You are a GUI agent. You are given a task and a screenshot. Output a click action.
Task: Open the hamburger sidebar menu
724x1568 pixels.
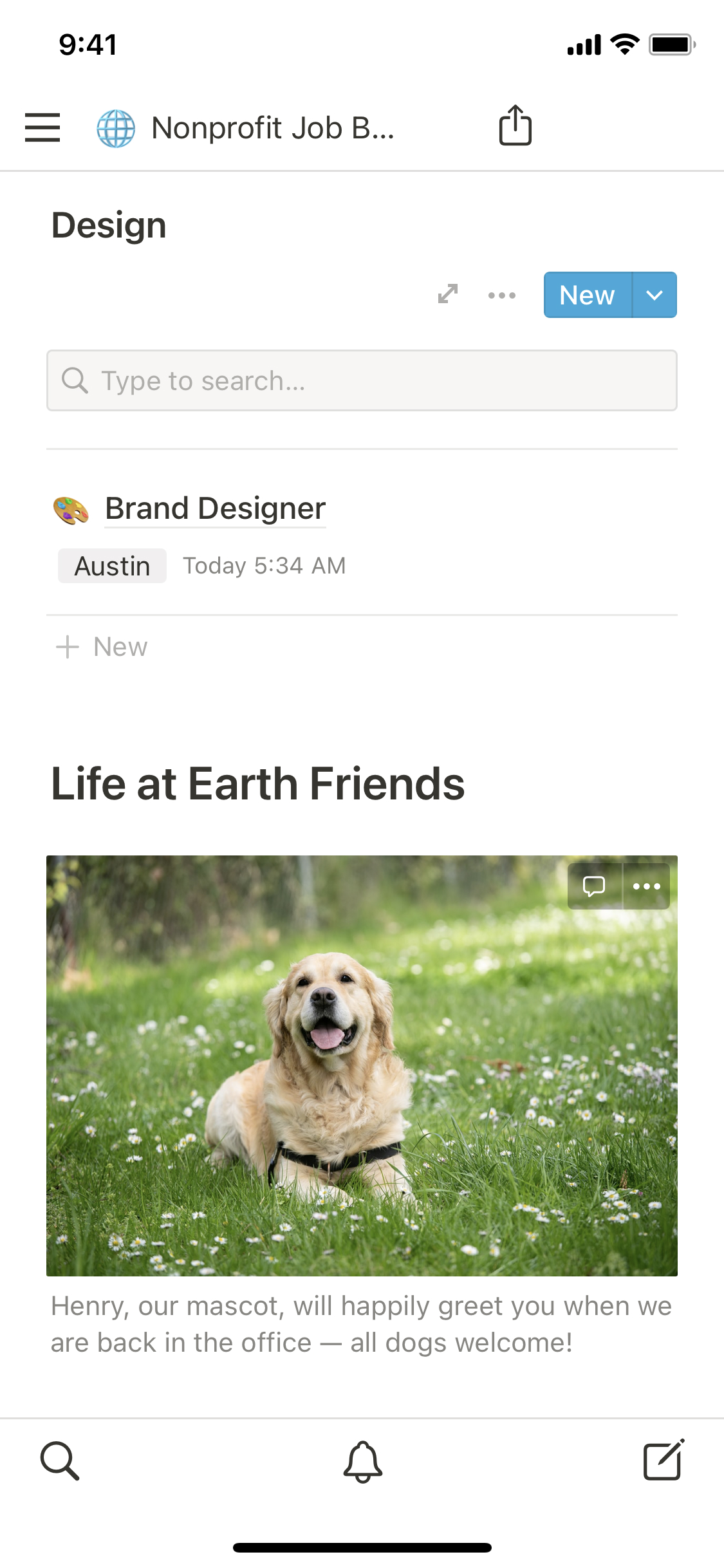[x=42, y=127]
